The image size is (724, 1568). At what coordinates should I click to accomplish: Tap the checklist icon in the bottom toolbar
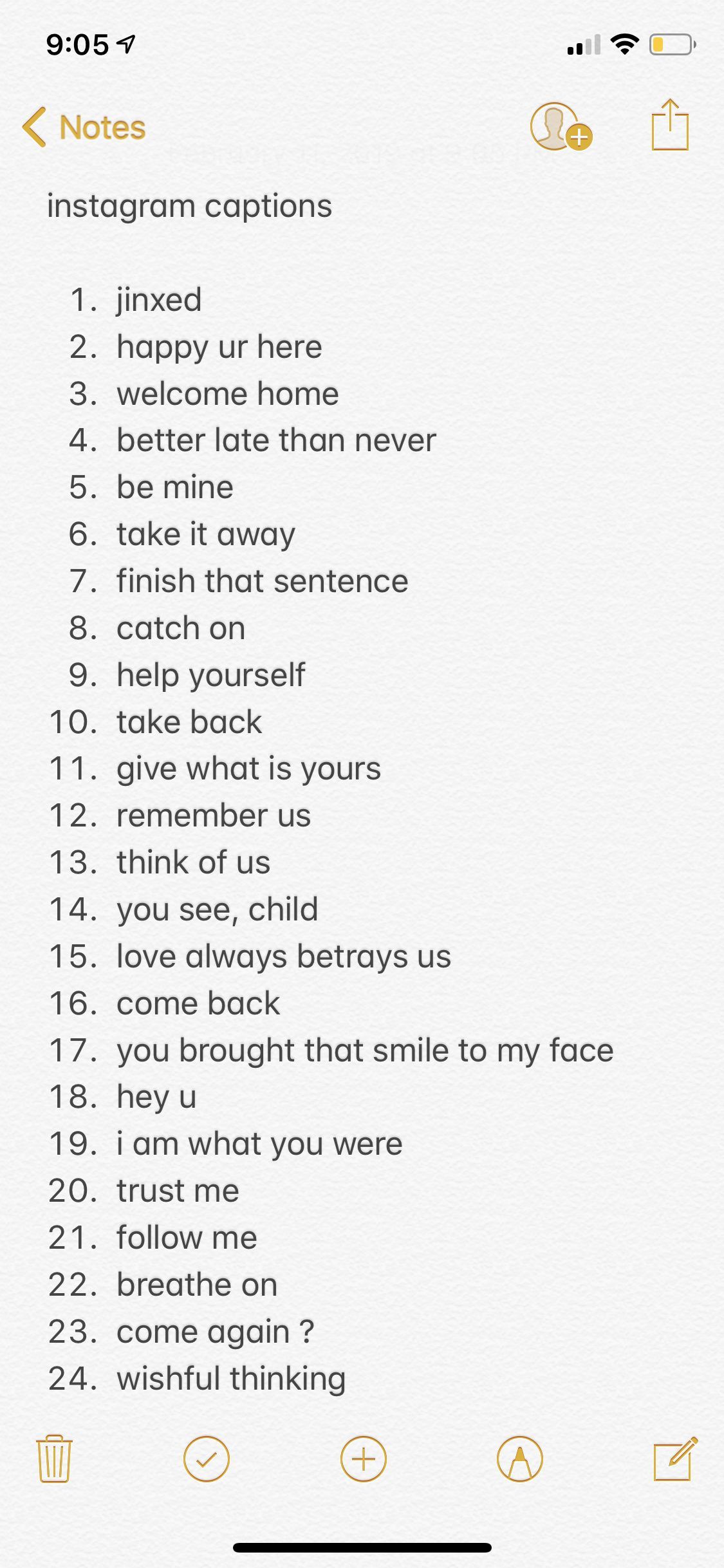pos(207,1460)
